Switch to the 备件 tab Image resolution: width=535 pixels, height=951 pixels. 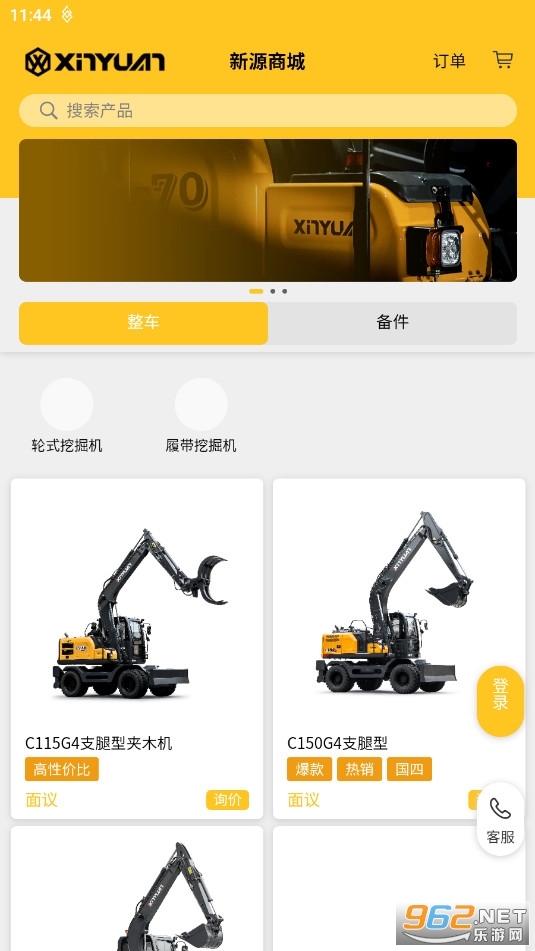392,323
